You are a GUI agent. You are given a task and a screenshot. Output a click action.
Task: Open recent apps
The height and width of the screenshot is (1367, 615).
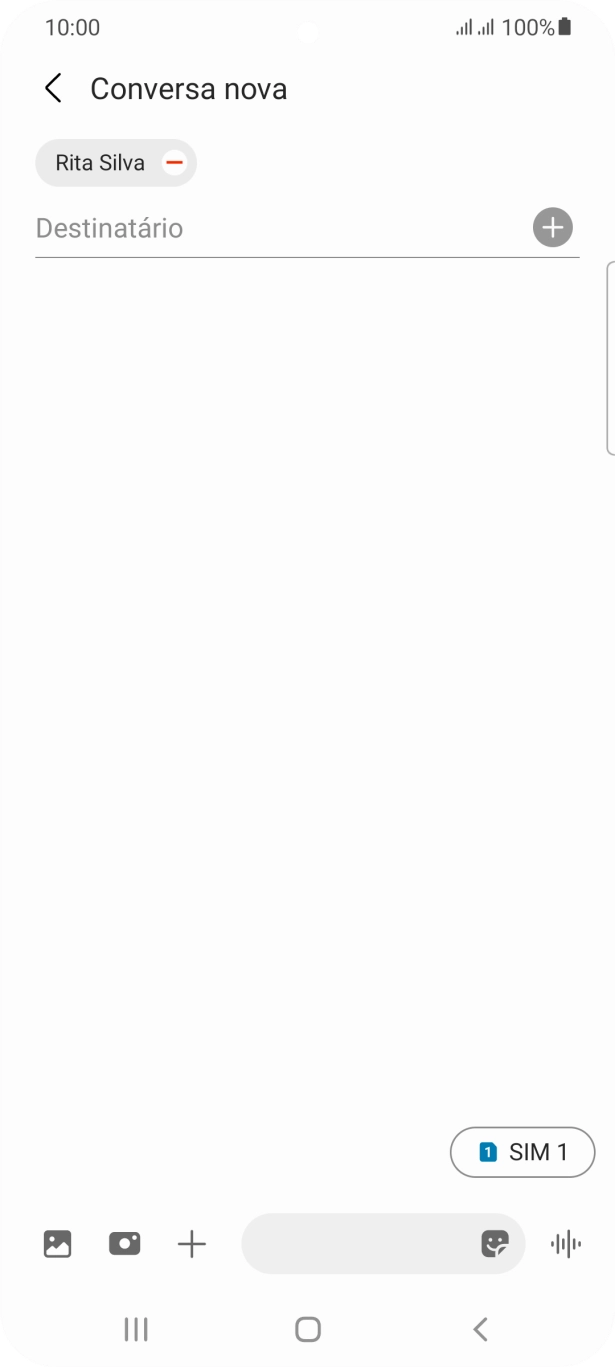point(135,1329)
